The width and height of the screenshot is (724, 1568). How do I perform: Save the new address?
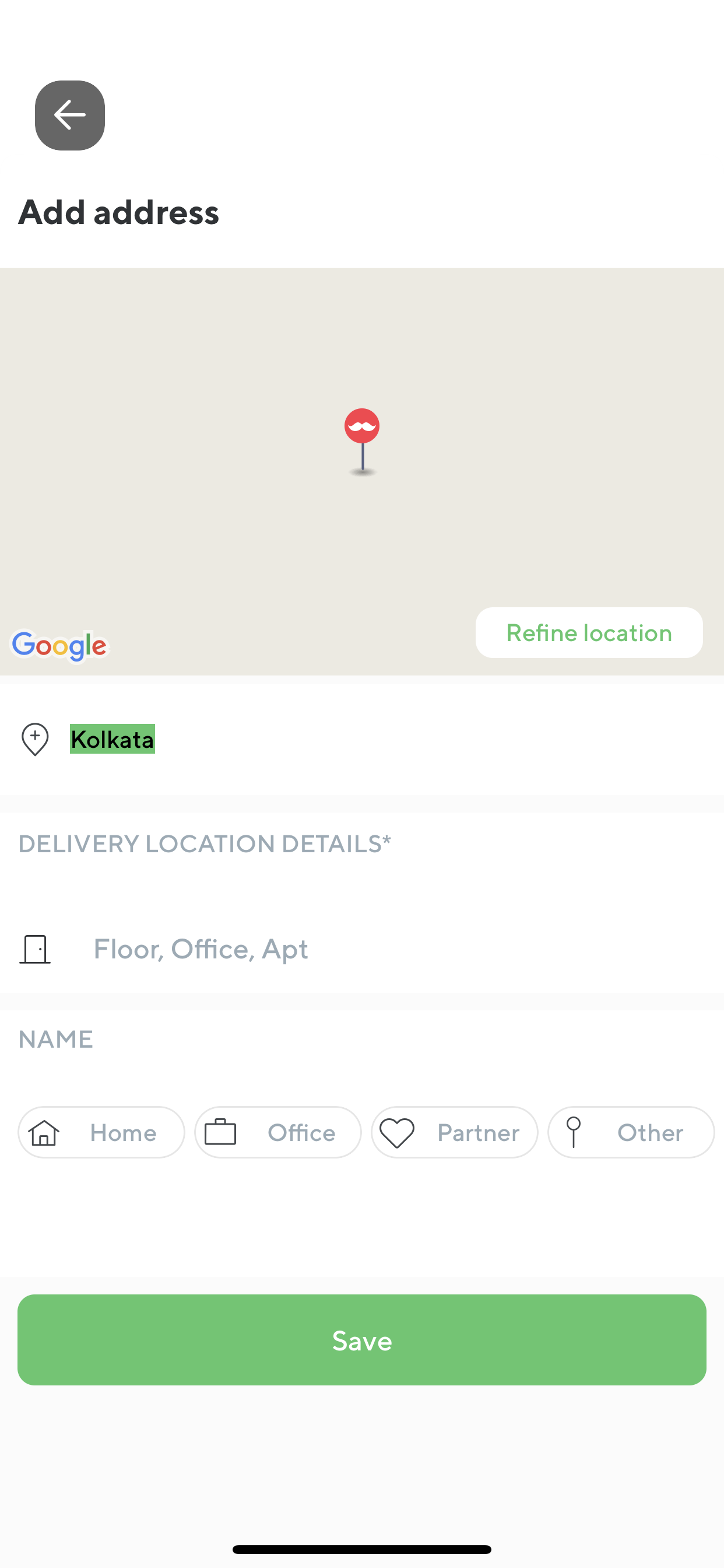tap(362, 1340)
